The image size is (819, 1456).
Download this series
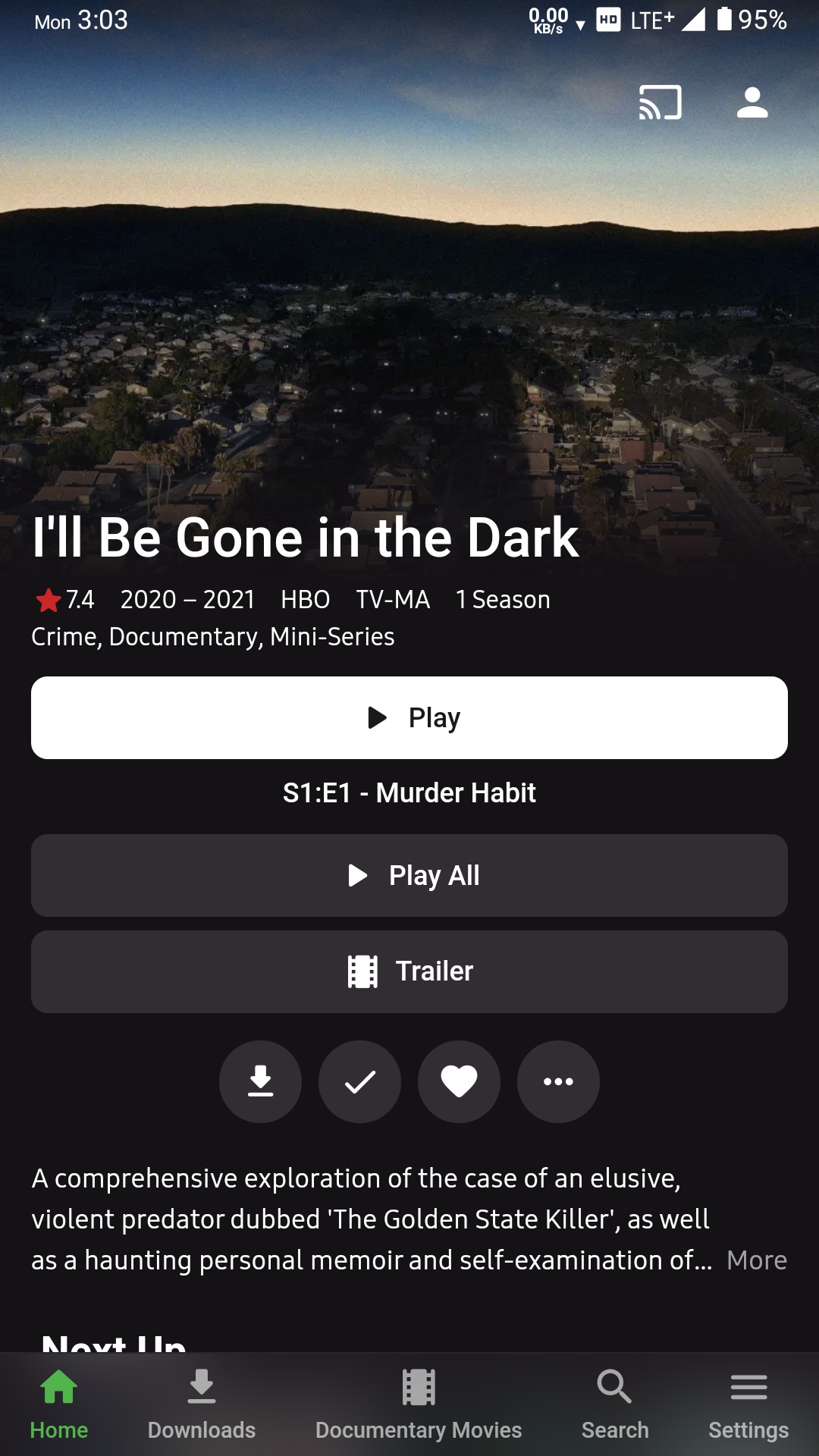tap(260, 1081)
